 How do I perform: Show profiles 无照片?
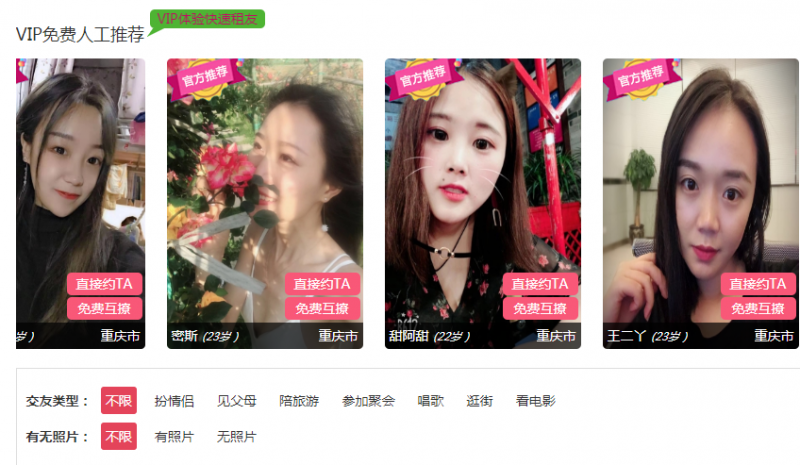[237, 437]
